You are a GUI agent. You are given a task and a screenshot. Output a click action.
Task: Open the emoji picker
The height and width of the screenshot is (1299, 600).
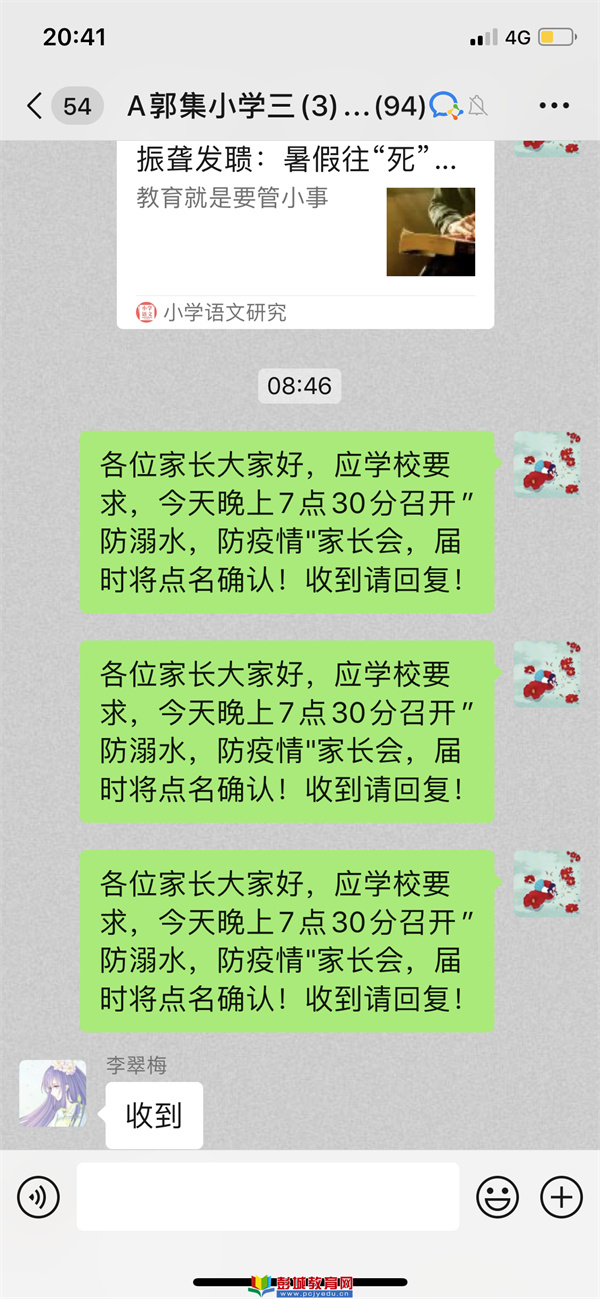click(x=497, y=1196)
